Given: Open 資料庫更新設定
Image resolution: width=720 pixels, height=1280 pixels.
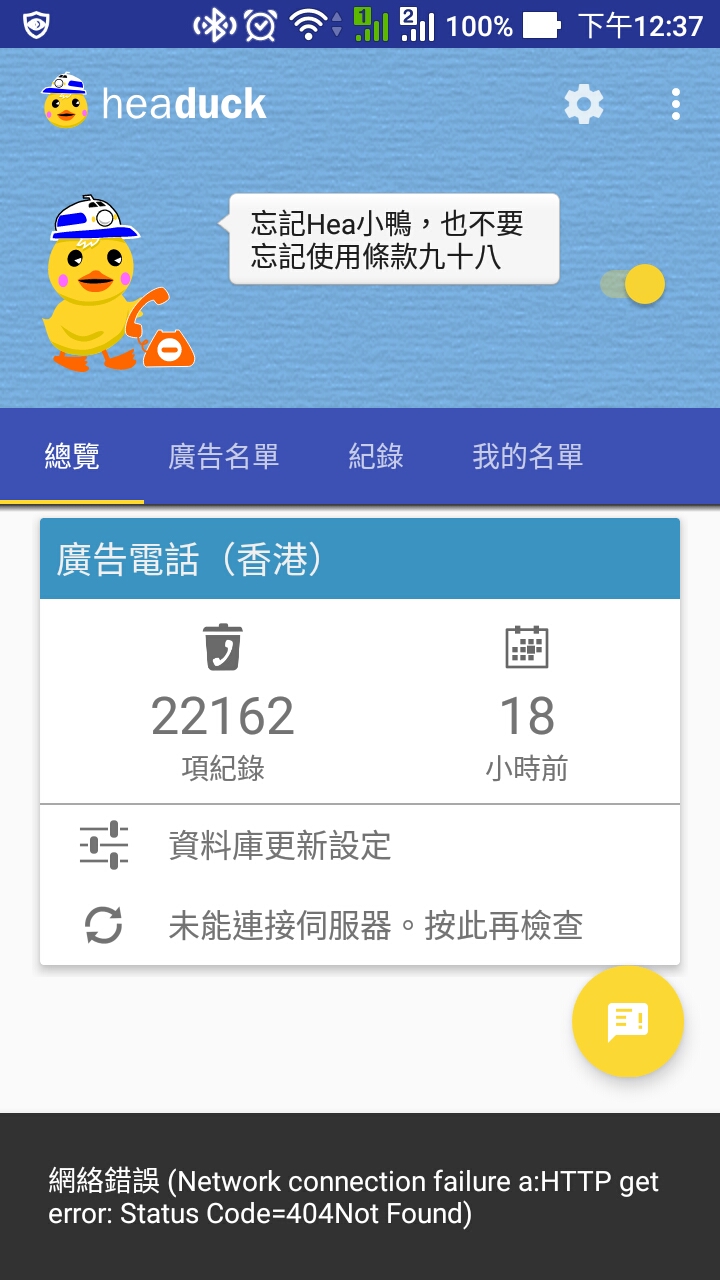Looking at the screenshot, I should (x=280, y=846).
